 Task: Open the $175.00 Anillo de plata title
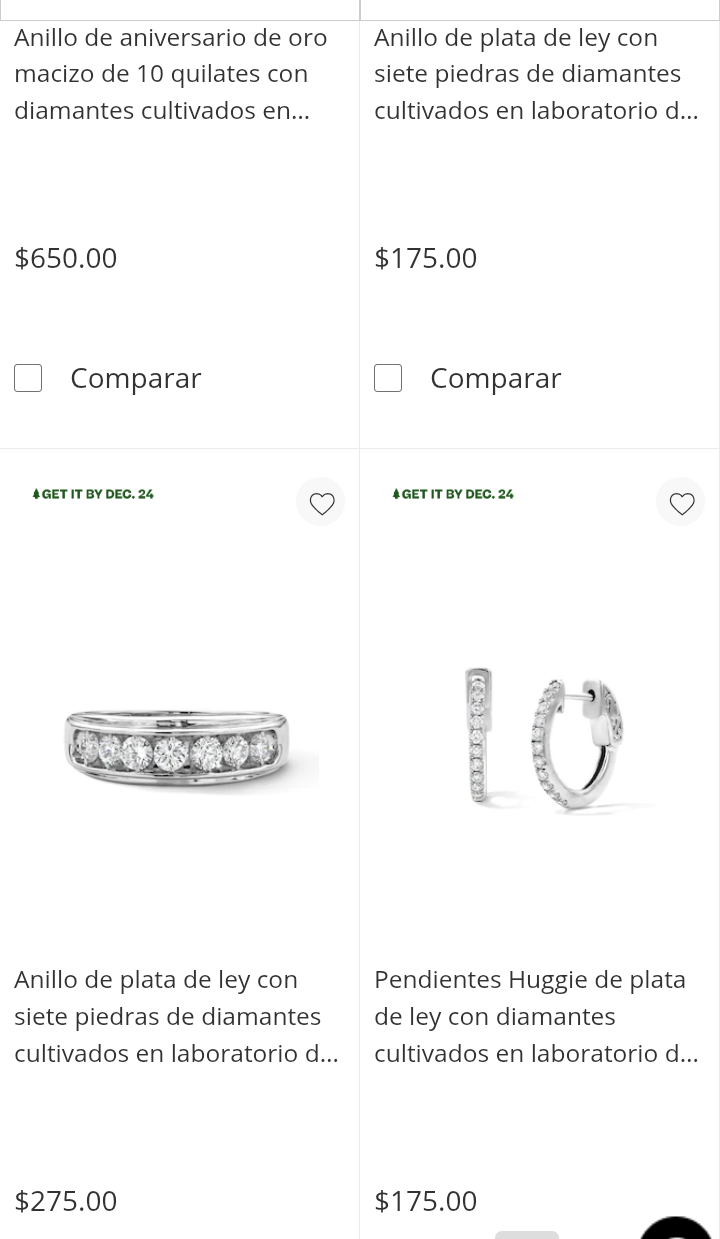[535, 73]
